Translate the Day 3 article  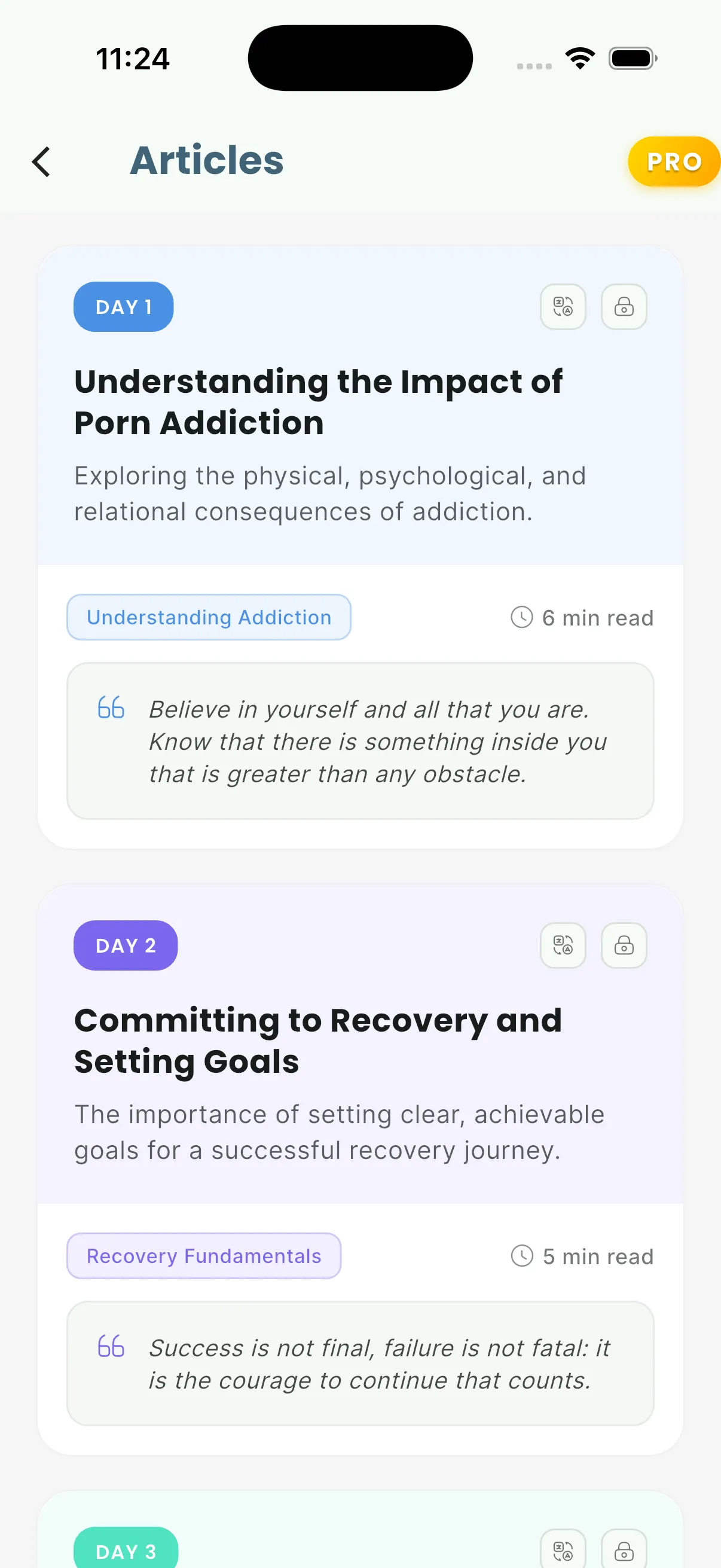click(x=563, y=1551)
